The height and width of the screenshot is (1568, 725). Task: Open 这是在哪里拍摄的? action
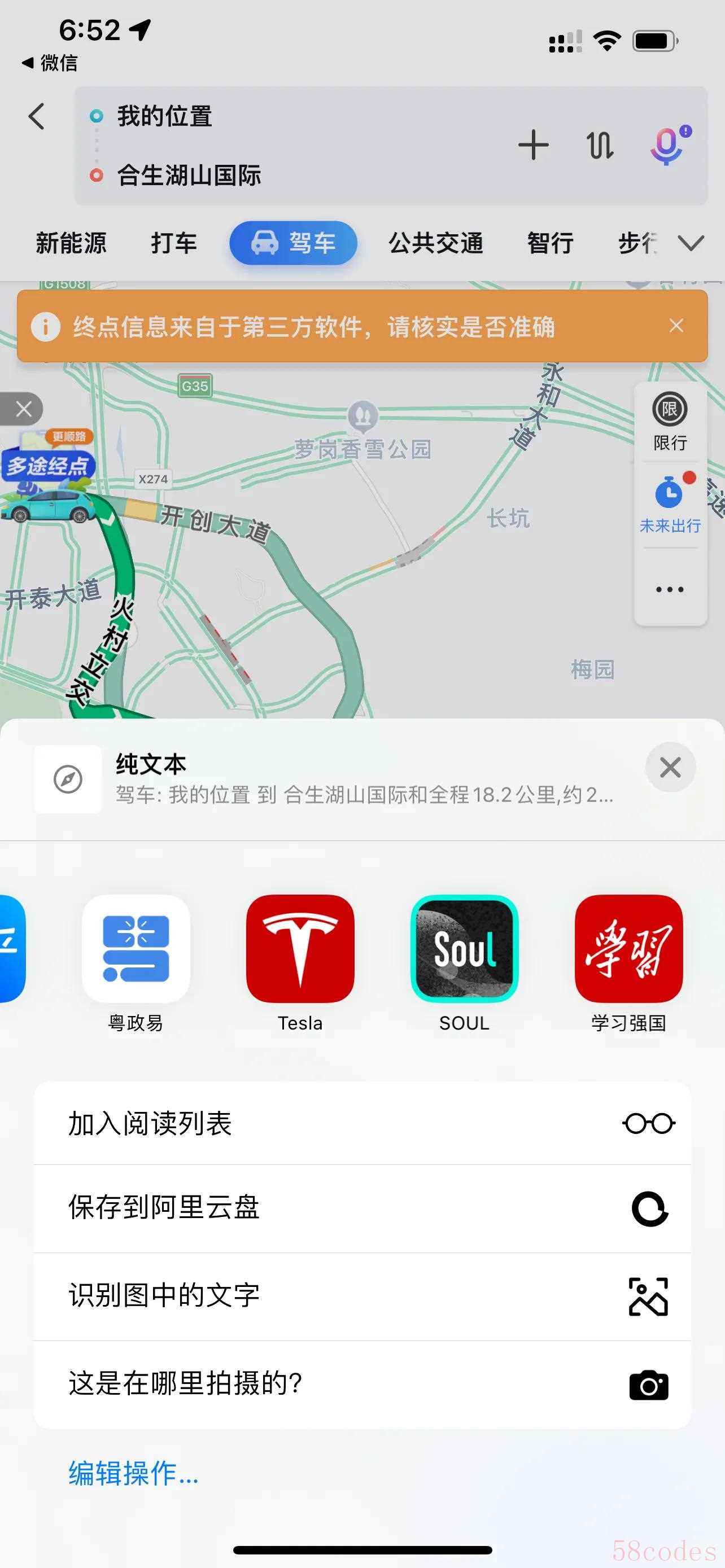(362, 1383)
